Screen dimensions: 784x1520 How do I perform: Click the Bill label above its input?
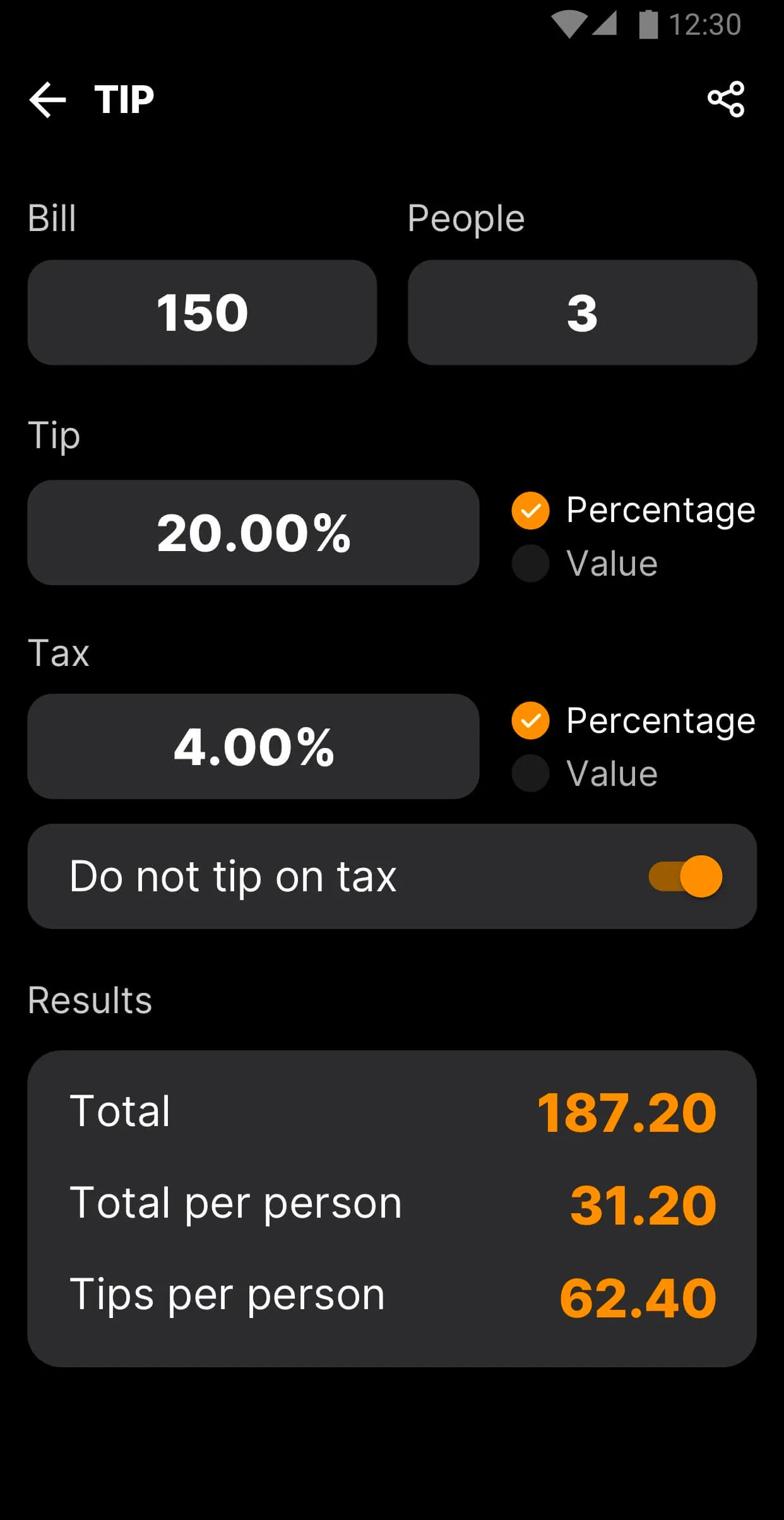point(52,218)
